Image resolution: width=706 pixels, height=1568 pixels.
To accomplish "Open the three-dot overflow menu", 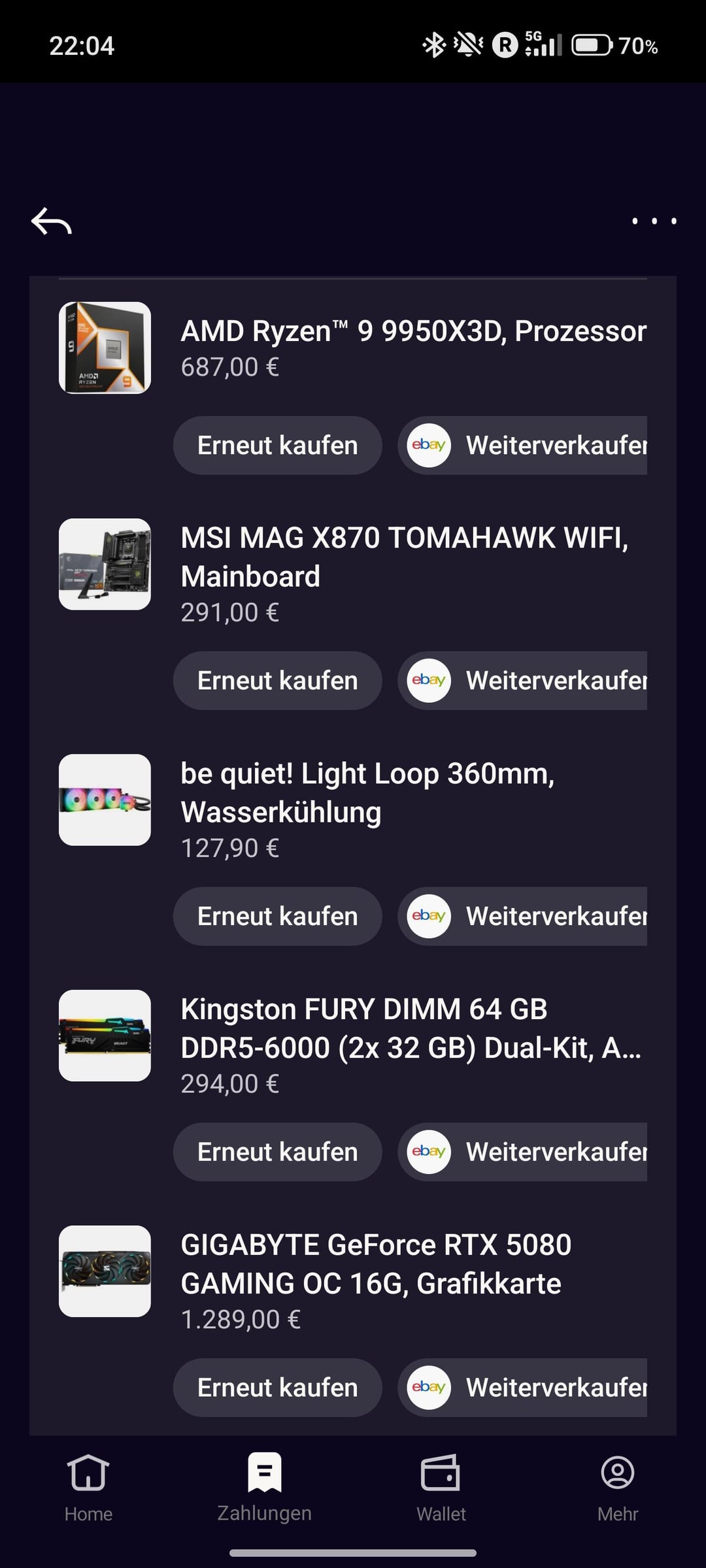I will click(x=654, y=221).
